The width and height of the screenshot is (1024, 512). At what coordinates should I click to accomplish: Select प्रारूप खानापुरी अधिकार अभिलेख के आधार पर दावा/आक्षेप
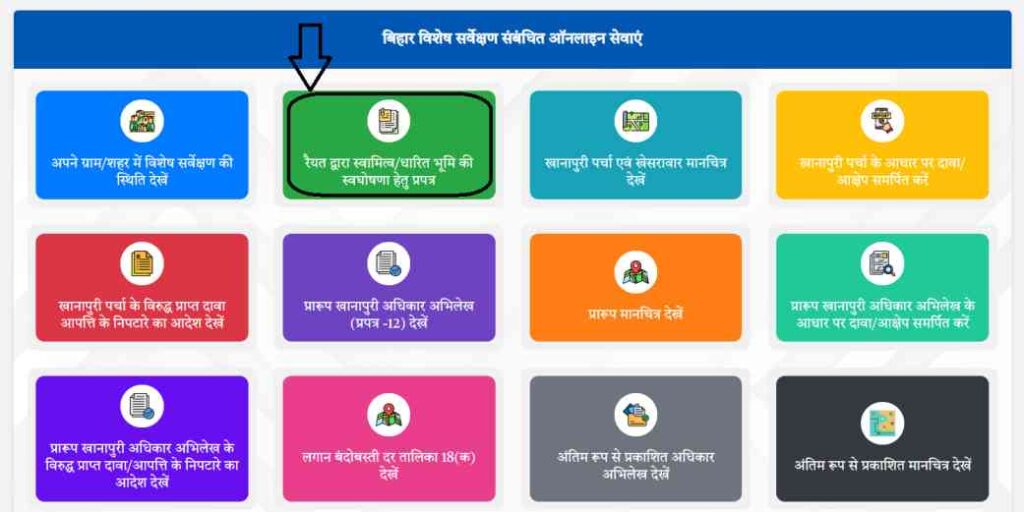click(x=882, y=288)
